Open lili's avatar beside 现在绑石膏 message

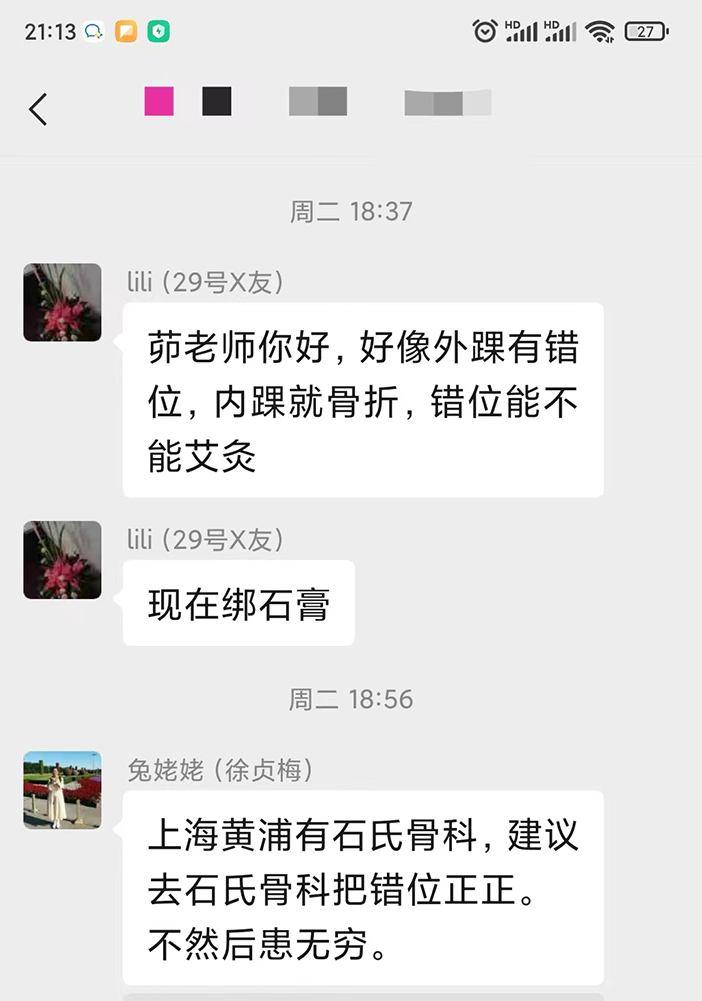coord(62,560)
